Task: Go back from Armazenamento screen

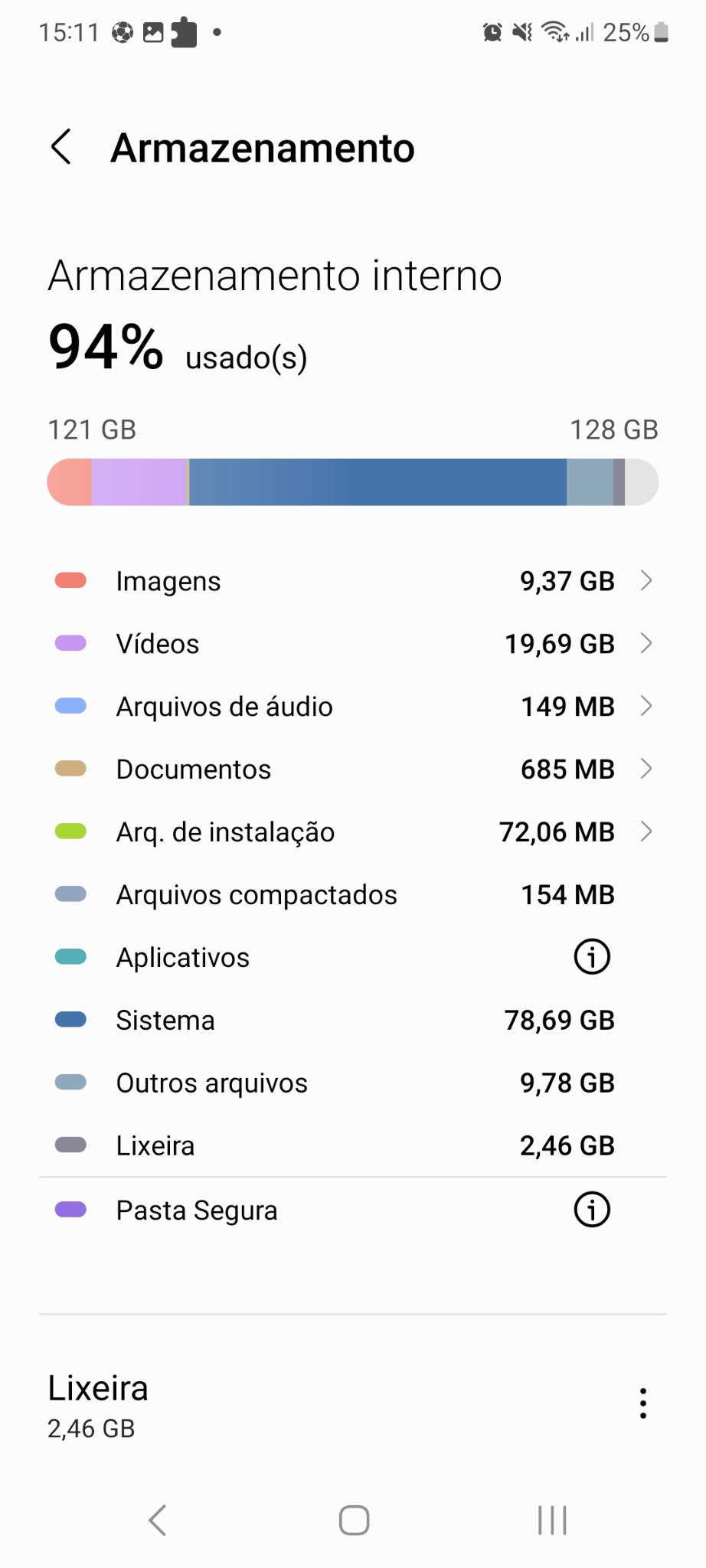Action: pyautogui.click(x=61, y=147)
